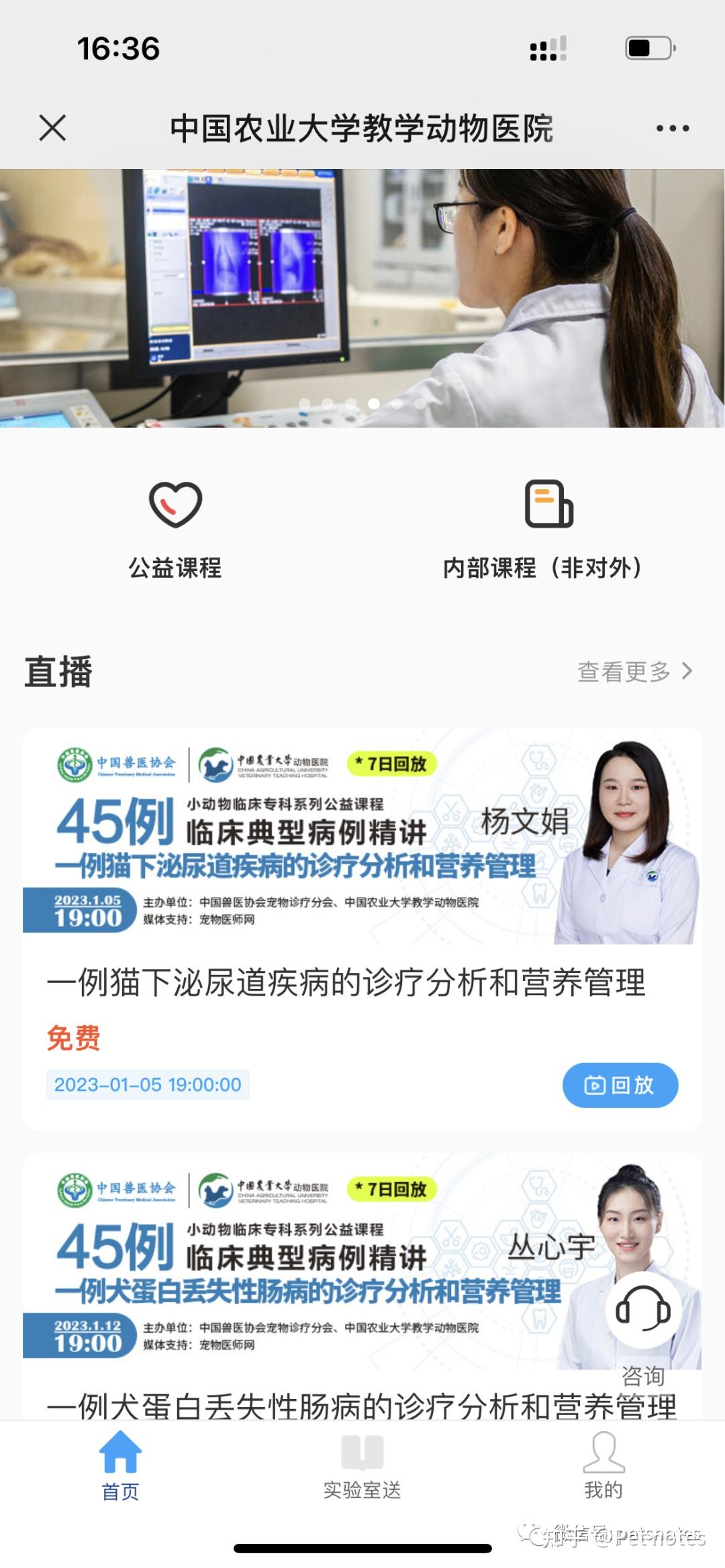Image resolution: width=725 pixels, height=1568 pixels.
Task: Tap the 回放 replay button
Action: 620,1085
